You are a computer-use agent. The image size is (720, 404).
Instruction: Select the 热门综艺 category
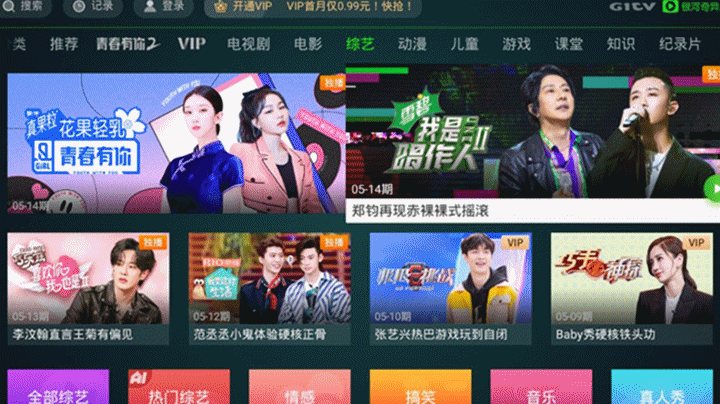tap(178, 390)
